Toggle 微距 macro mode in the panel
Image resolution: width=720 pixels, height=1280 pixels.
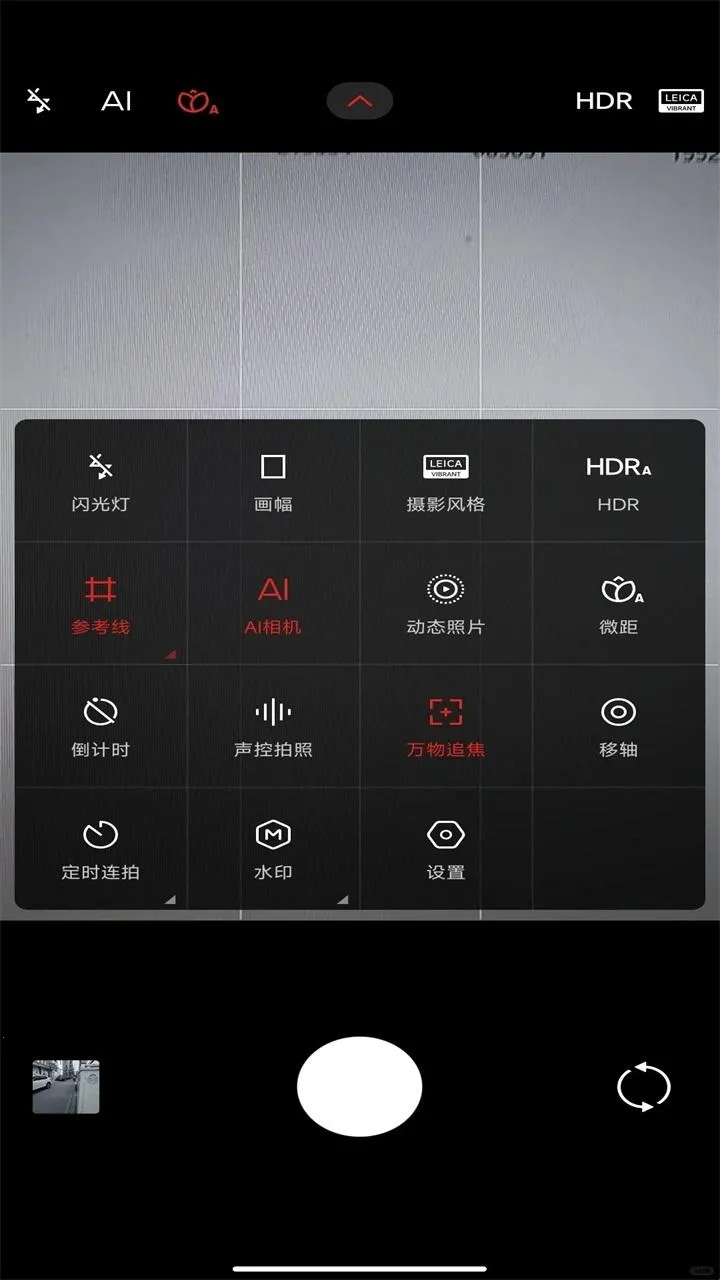(x=618, y=603)
